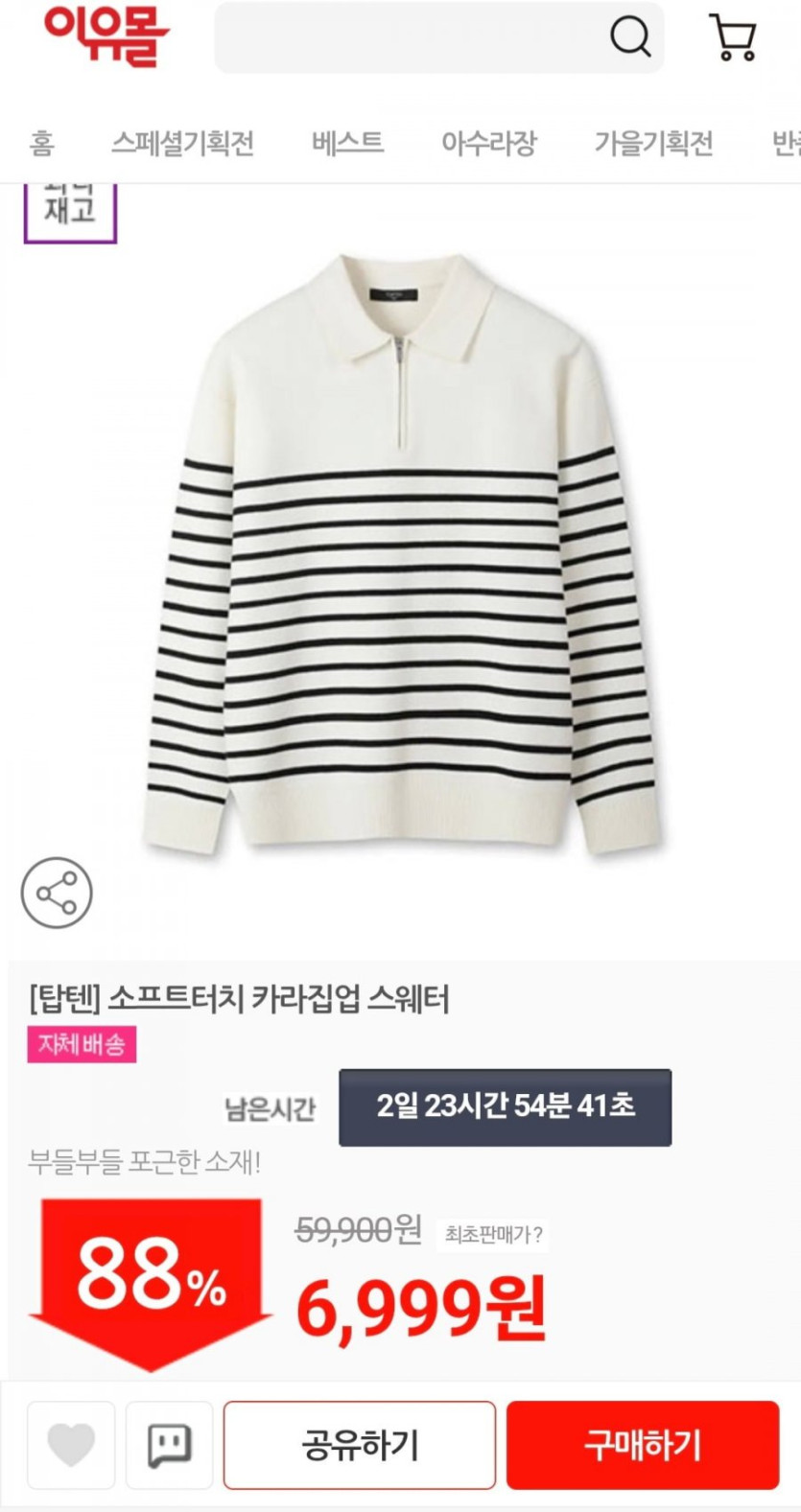801x1512 pixels.
Task: Open the 아수라장 tab
Action: [488, 144]
